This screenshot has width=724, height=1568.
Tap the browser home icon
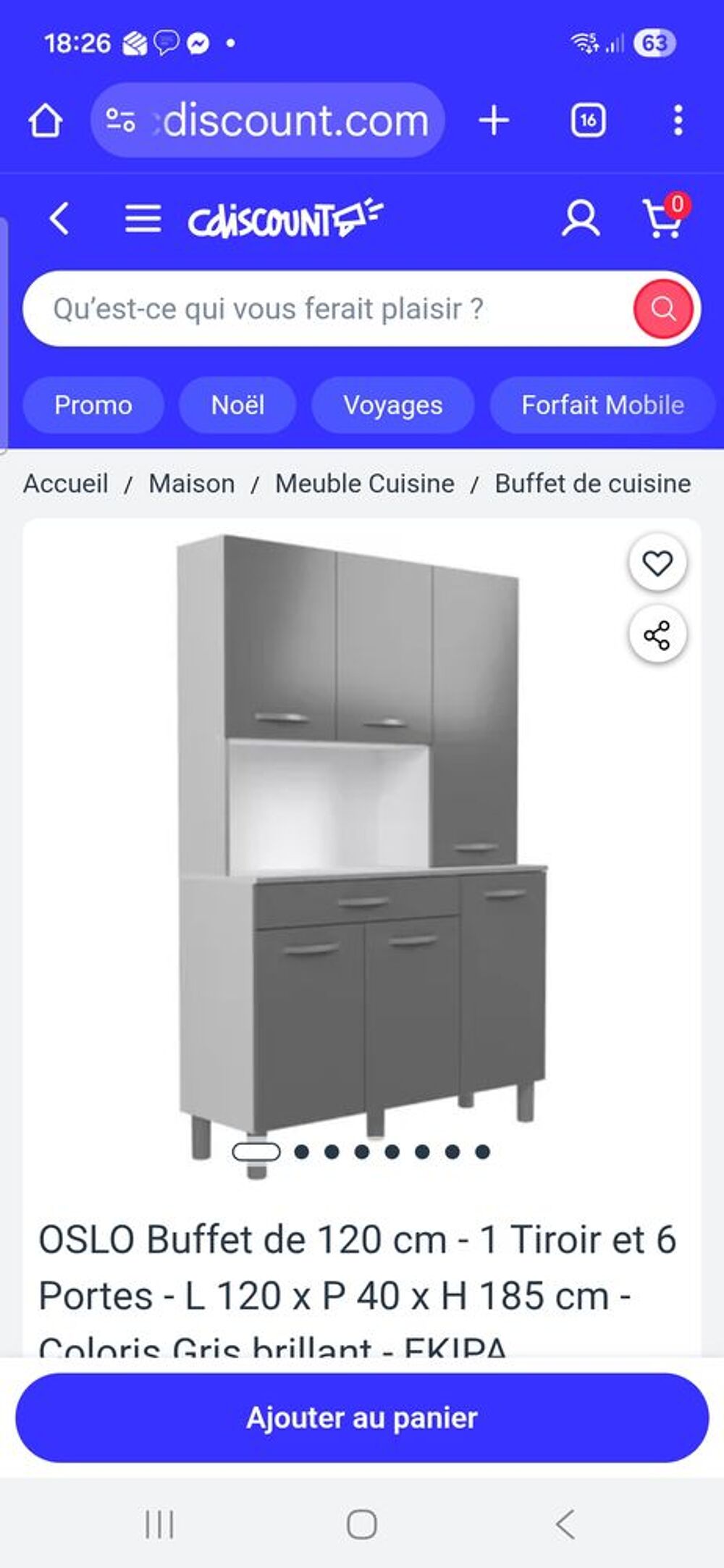46,120
